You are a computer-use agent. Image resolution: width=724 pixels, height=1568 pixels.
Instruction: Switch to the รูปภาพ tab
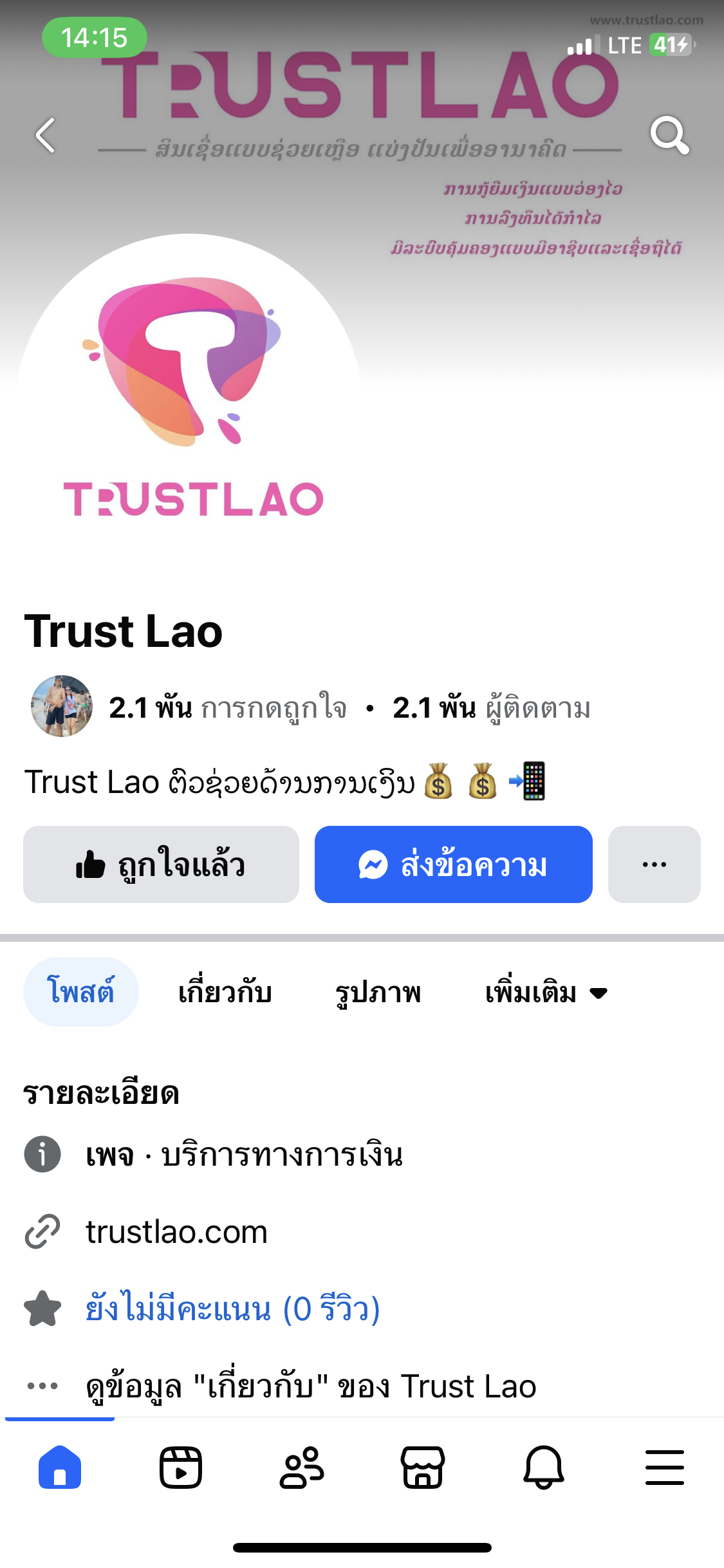tap(378, 992)
